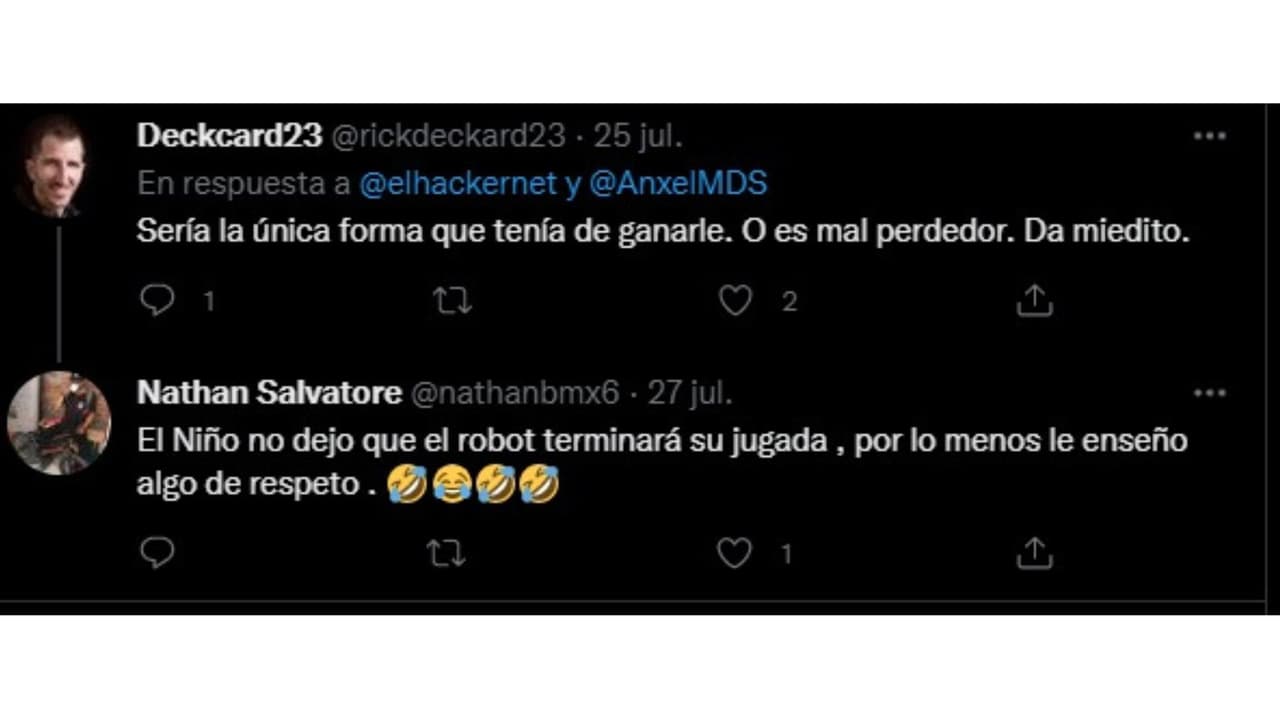This screenshot has height=720, width=1280.
Task: Like Nathan Salvatore's tweet
Action: point(734,553)
